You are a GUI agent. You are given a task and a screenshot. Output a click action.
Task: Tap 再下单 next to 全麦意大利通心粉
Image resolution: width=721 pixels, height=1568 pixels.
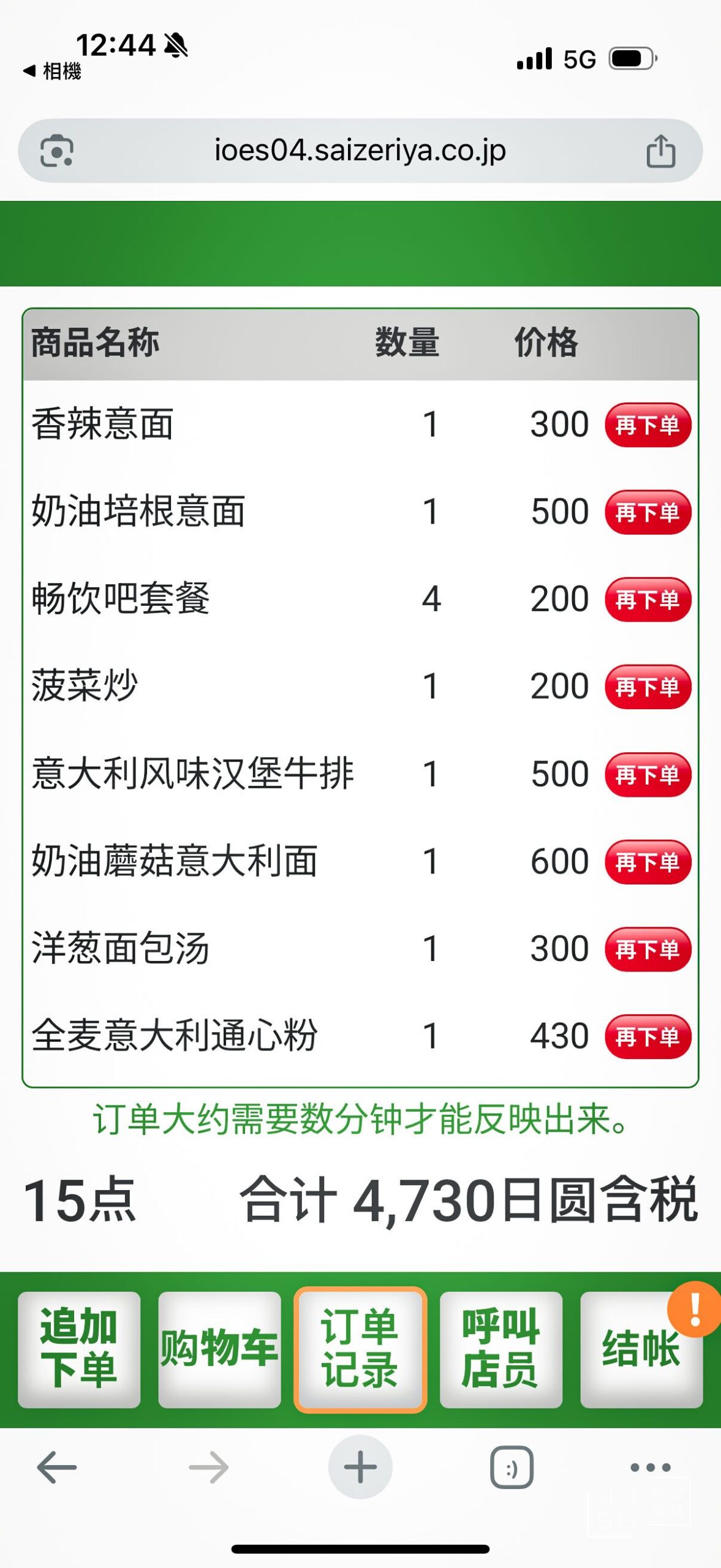click(647, 1036)
